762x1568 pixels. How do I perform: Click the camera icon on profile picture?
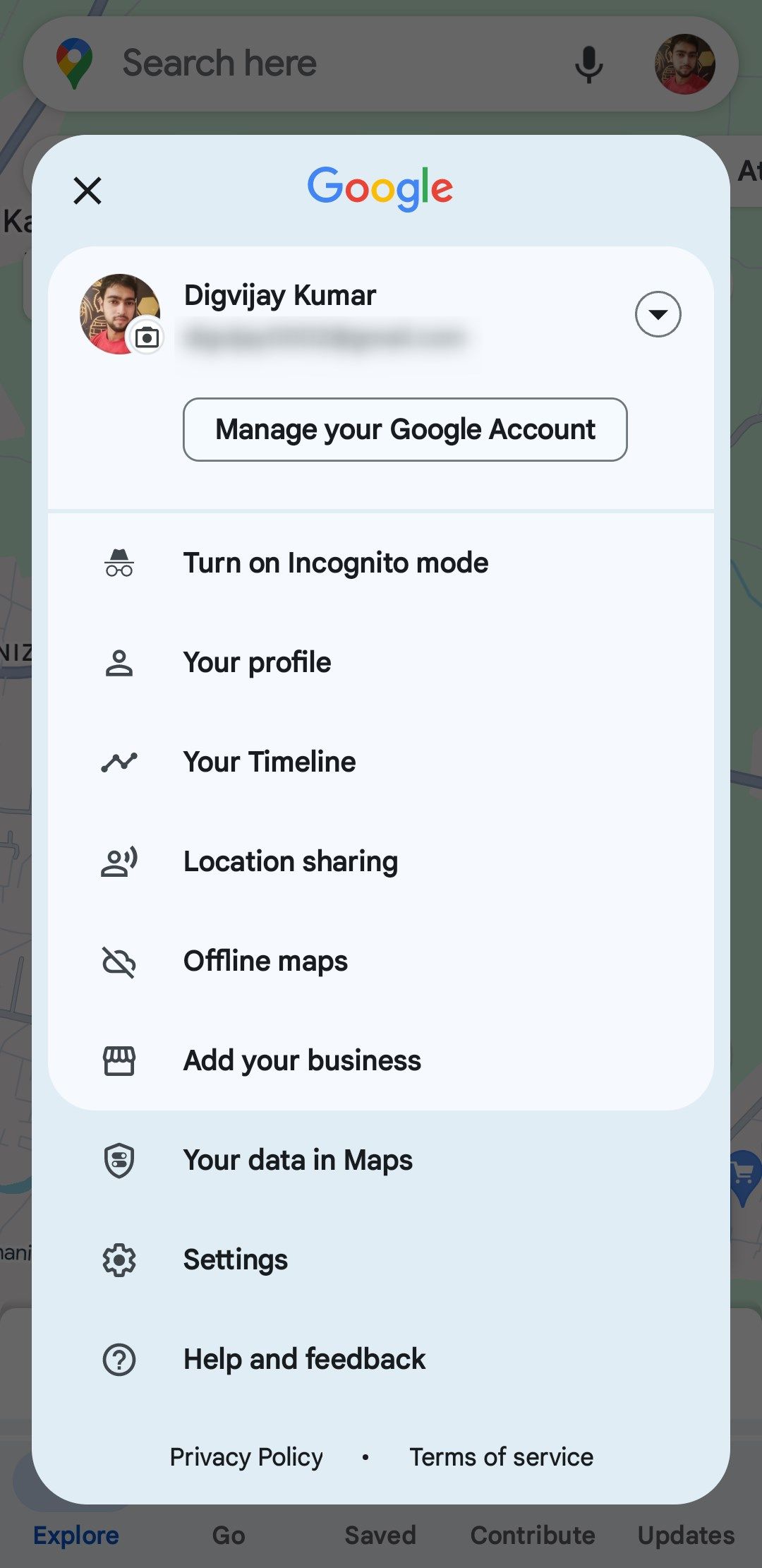pyautogui.click(x=146, y=337)
